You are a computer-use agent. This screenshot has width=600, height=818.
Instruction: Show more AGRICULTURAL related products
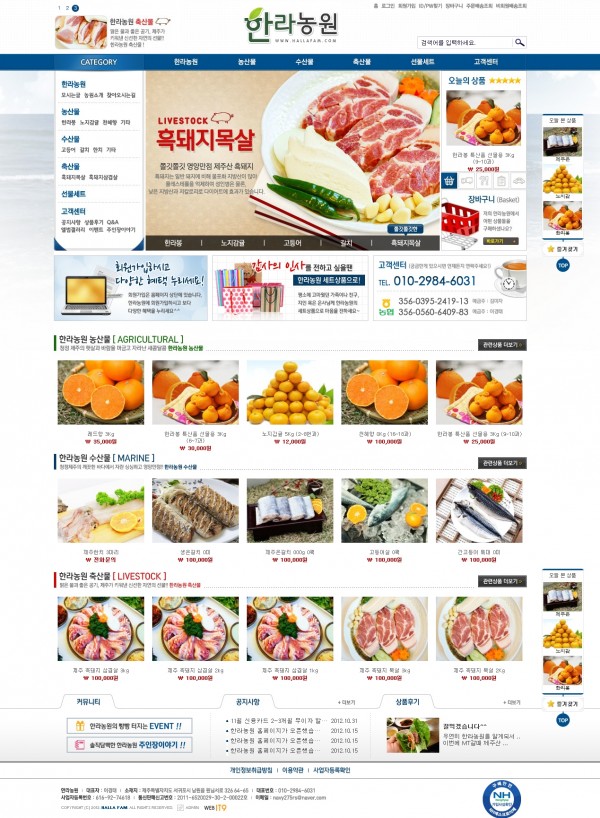click(501, 345)
